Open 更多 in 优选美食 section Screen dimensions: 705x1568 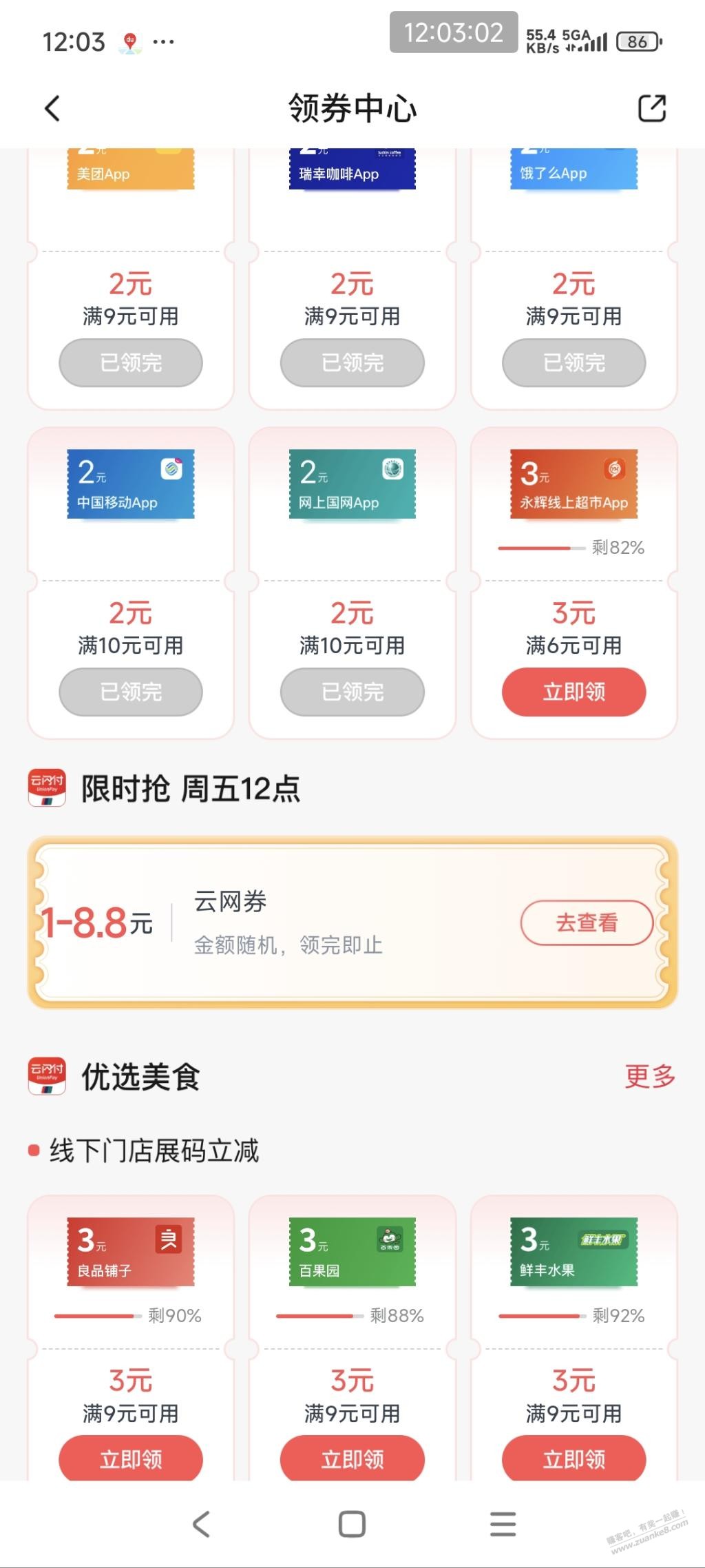pos(649,1076)
